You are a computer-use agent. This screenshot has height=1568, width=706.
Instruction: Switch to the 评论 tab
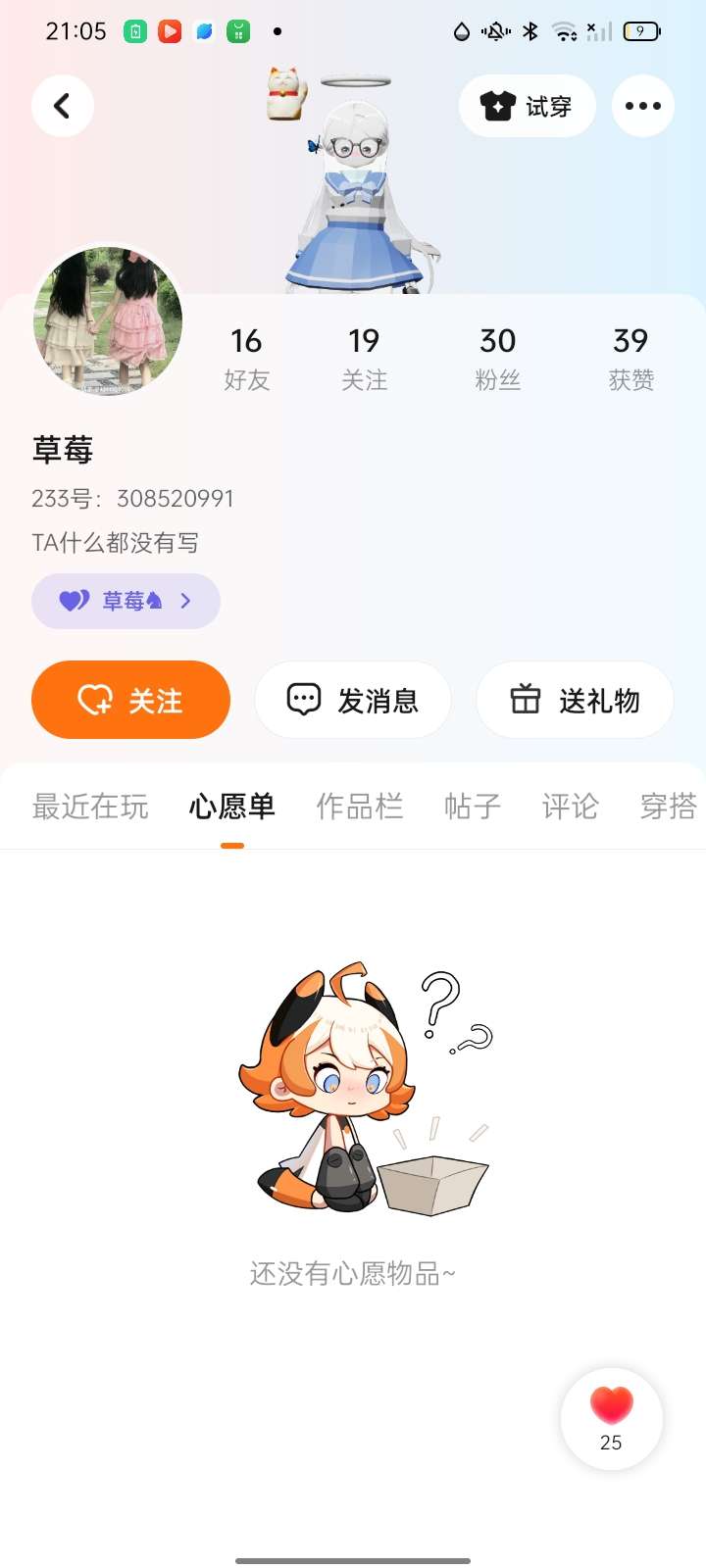point(570,807)
